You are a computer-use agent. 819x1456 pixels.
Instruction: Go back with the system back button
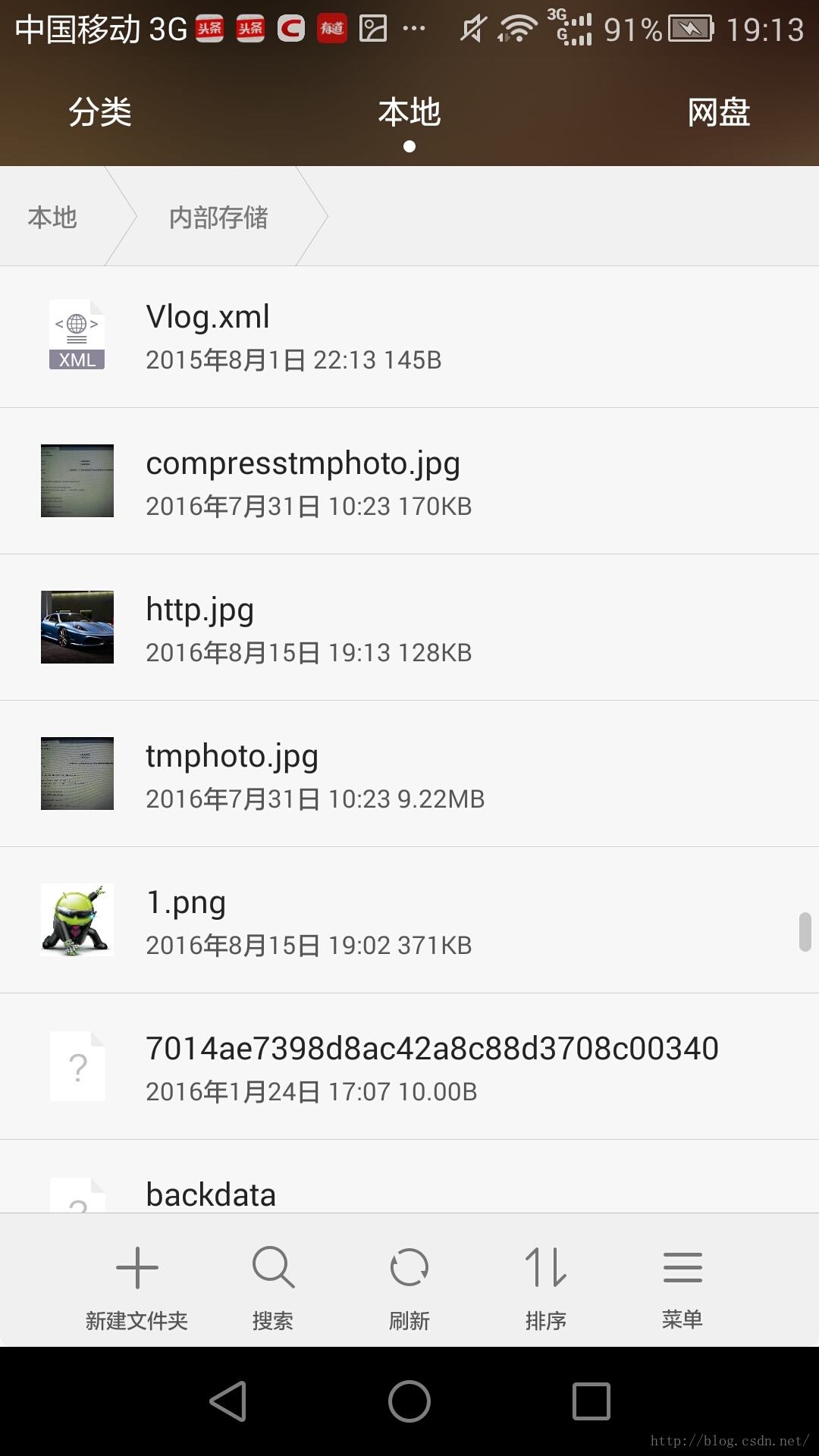pos(227,1401)
